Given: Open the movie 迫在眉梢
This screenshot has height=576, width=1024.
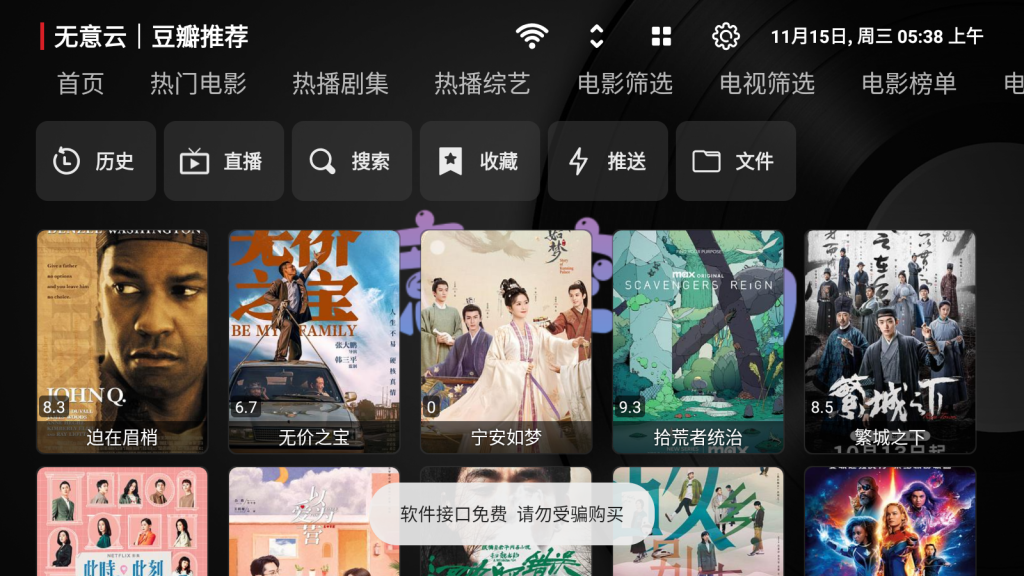Looking at the screenshot, I should click(x=122, y=340).
